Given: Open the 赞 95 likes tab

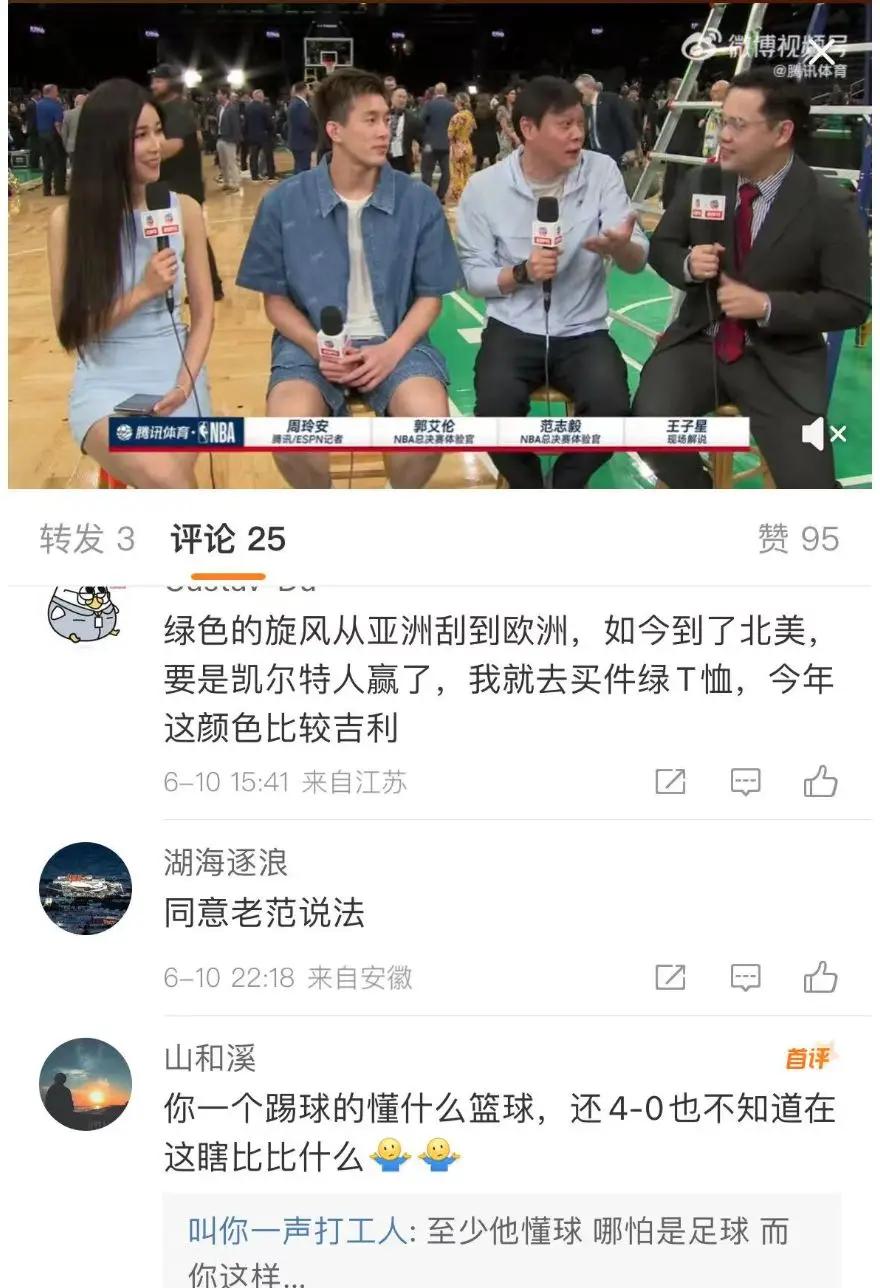Looking at the screenshot, I should coord(797,539).
